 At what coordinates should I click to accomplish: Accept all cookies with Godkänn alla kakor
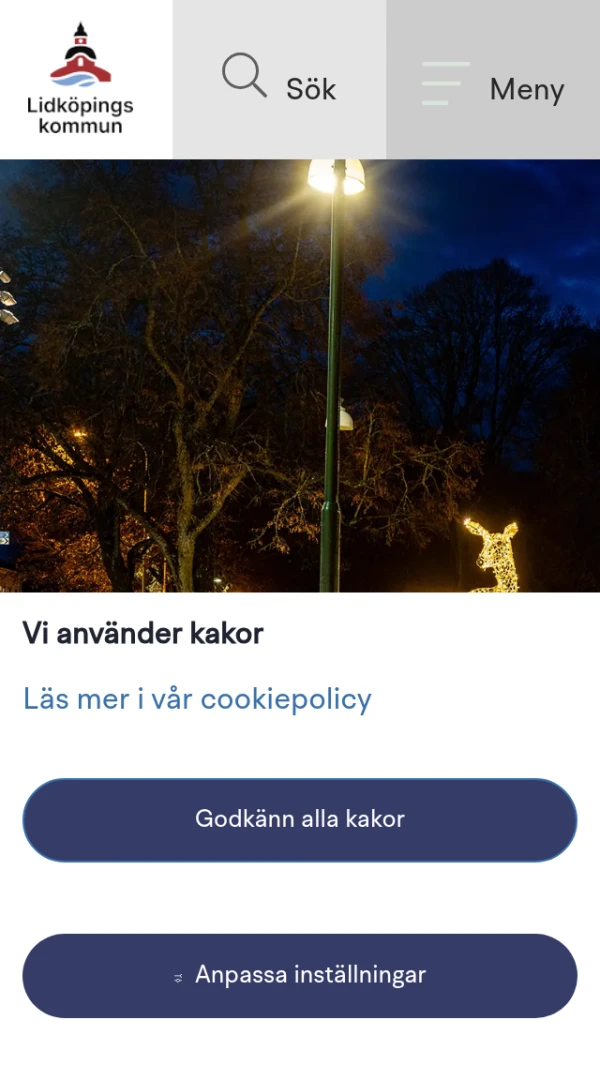pyautogui.click(x=300, y=820)
